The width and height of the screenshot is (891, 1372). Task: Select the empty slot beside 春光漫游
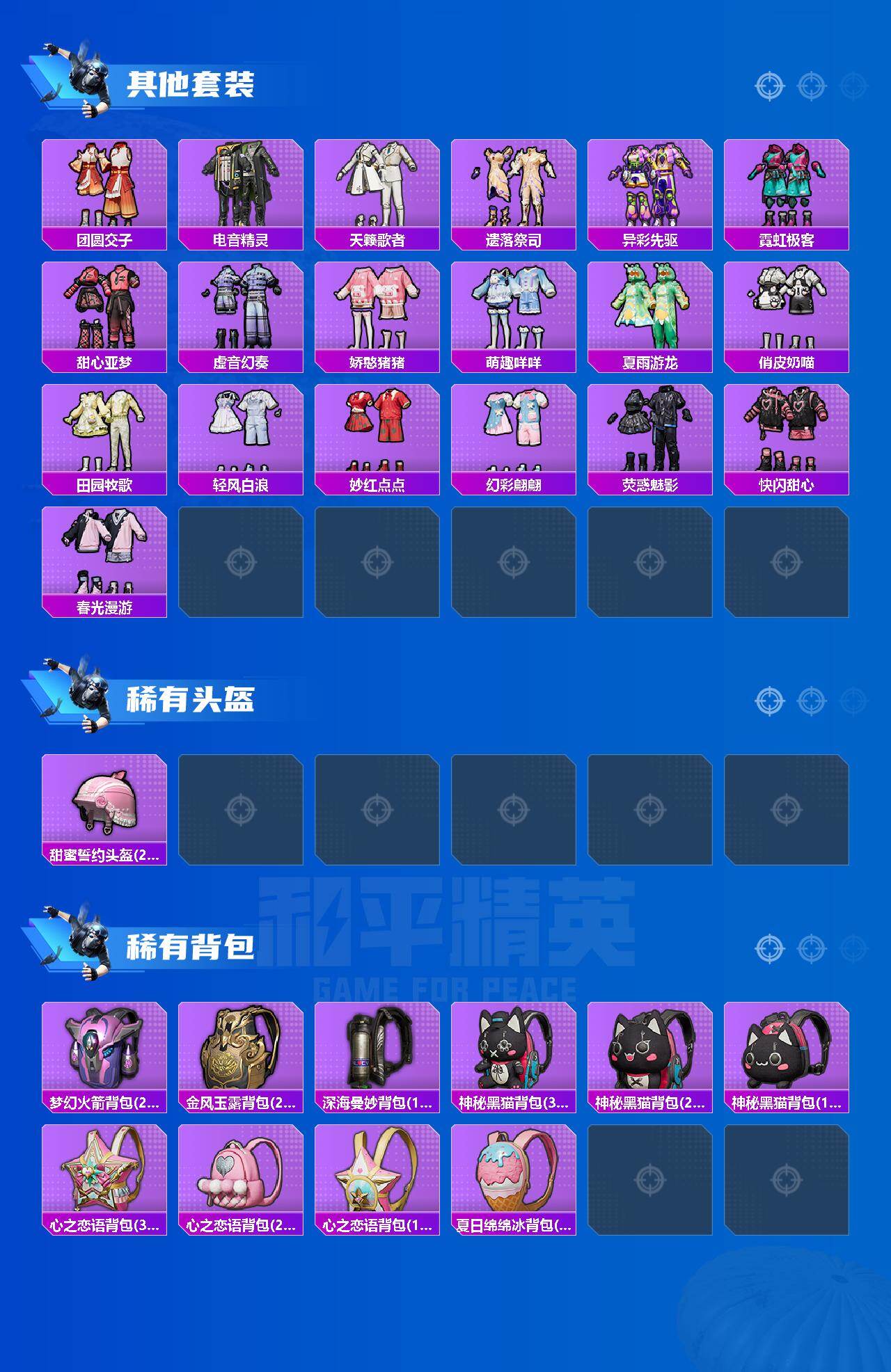tap(240, 562)
